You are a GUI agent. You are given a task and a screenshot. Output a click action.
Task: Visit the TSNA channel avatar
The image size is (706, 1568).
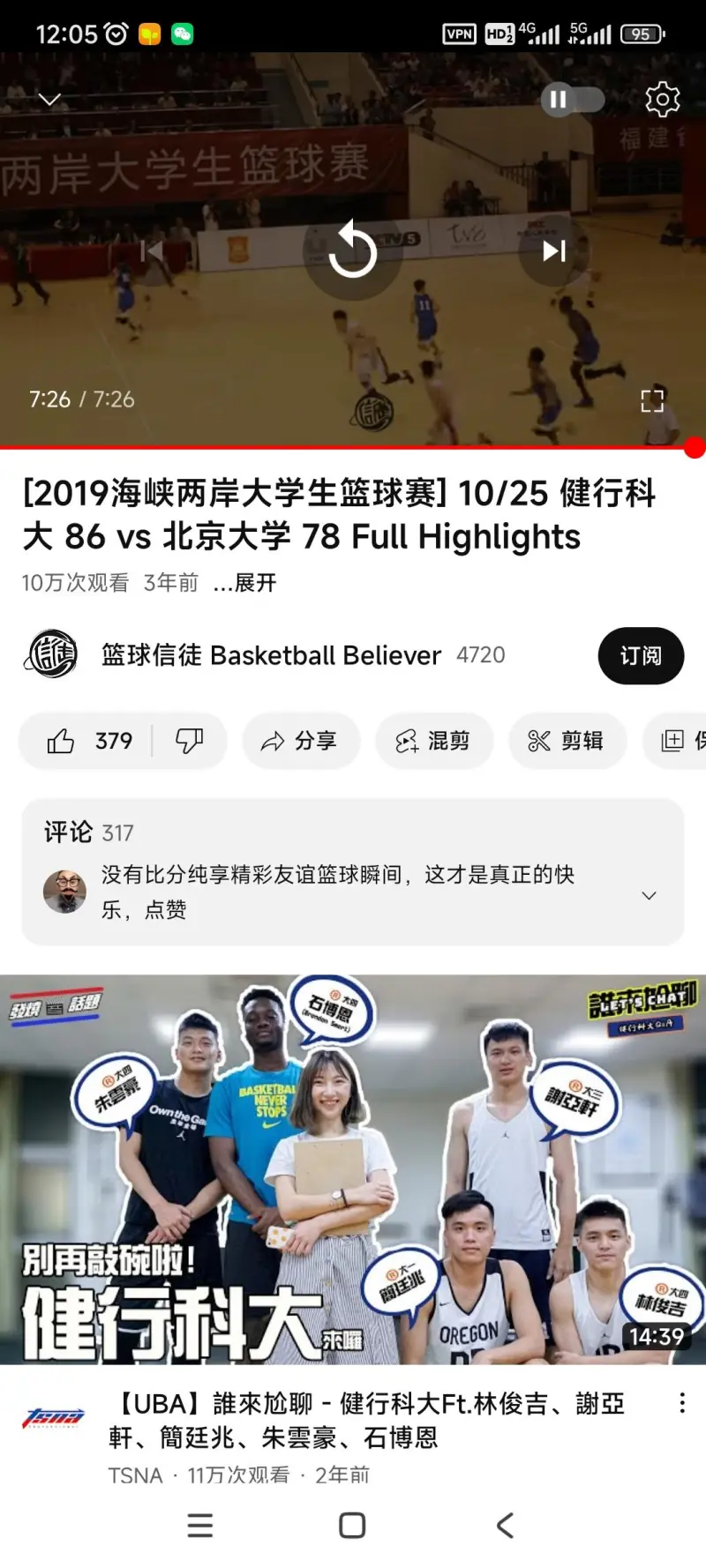[x=53, y=1418]
